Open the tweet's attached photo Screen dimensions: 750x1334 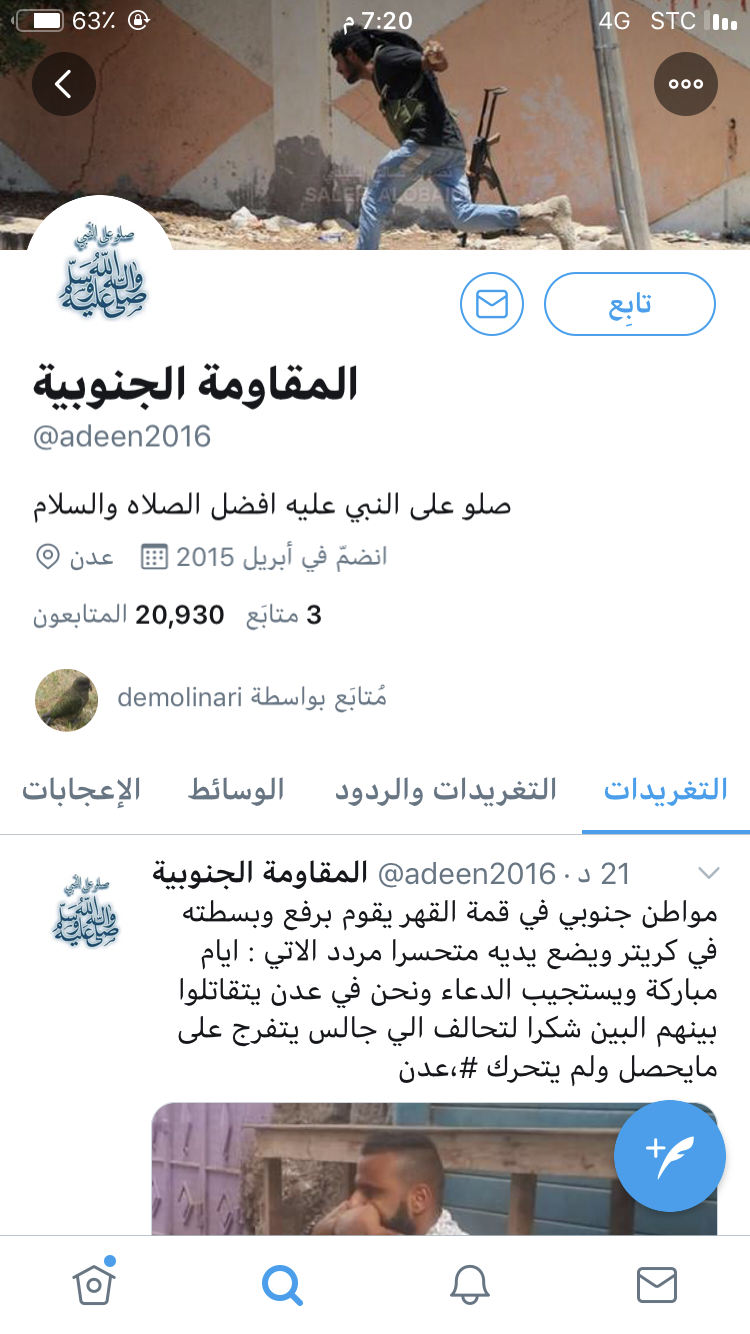point(400,1170)
